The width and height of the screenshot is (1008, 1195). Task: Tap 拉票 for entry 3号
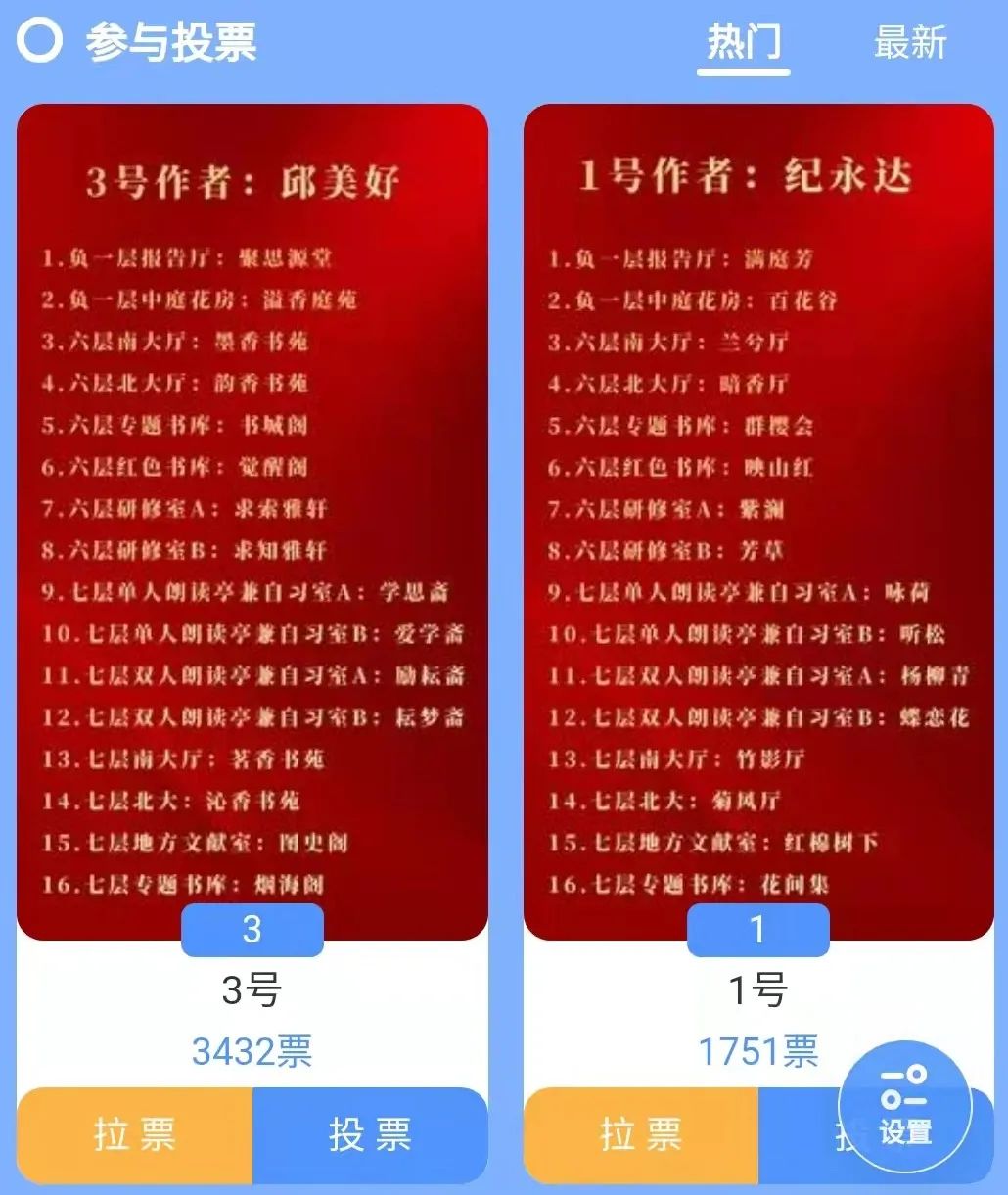pos(135,1135)
